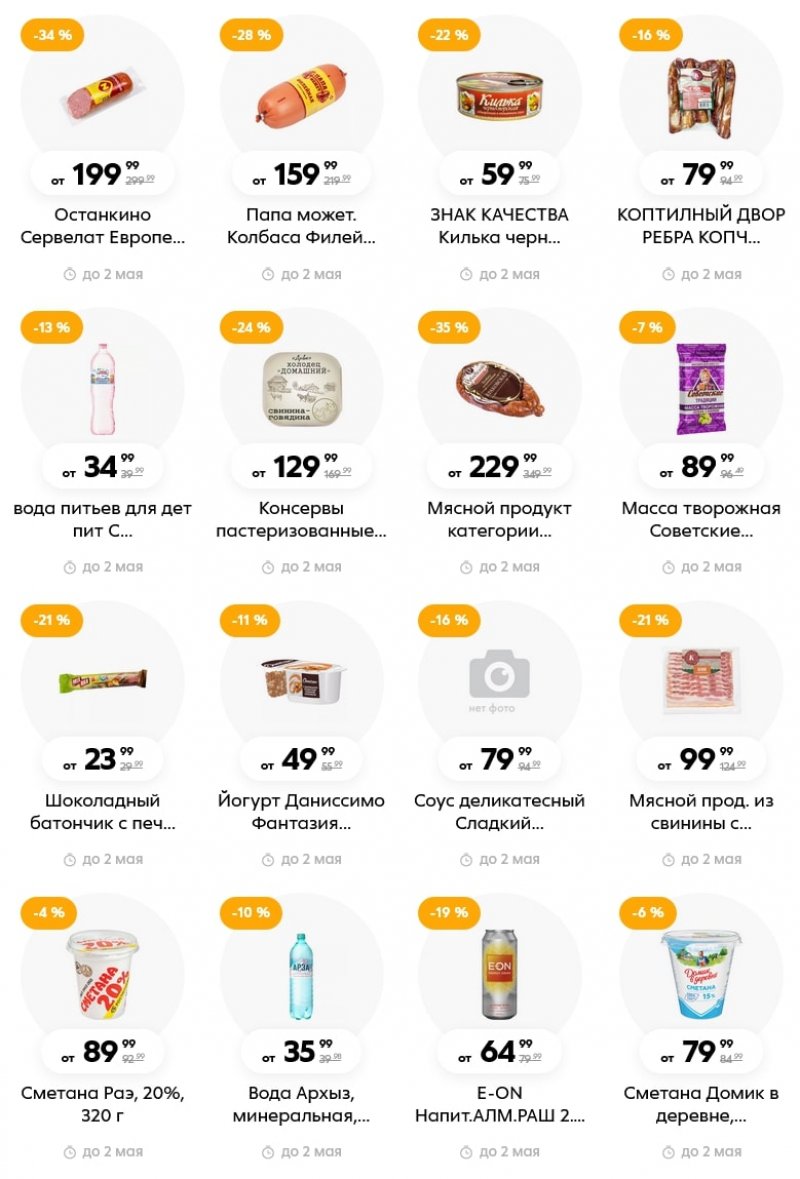The image size is (800, 1179).
Task: Open Консервы пастеризованные product
Action: pyautogui.click(x=301, y=388)
